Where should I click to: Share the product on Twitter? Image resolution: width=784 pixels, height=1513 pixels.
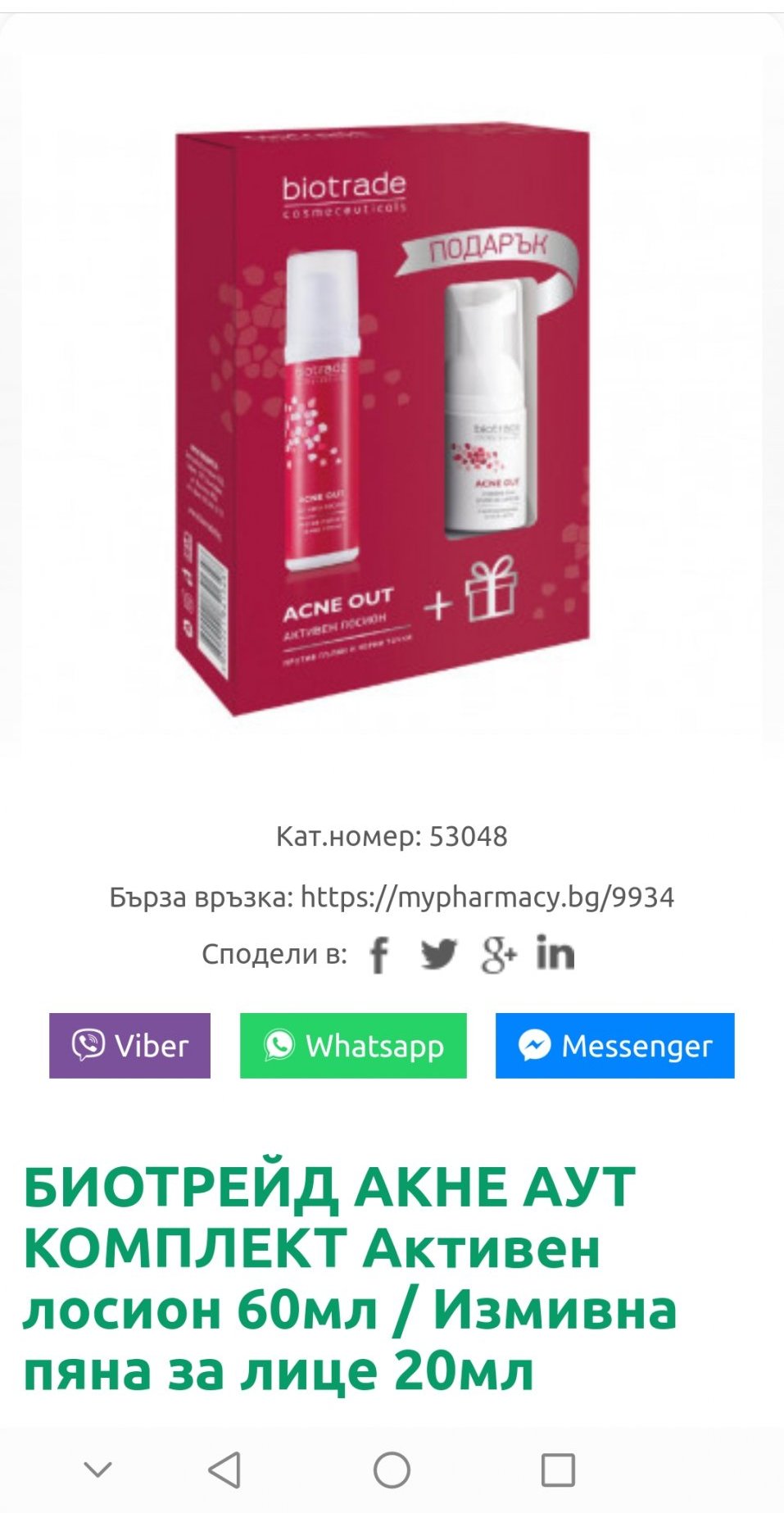pyautogui.click(x=439, y=955)
